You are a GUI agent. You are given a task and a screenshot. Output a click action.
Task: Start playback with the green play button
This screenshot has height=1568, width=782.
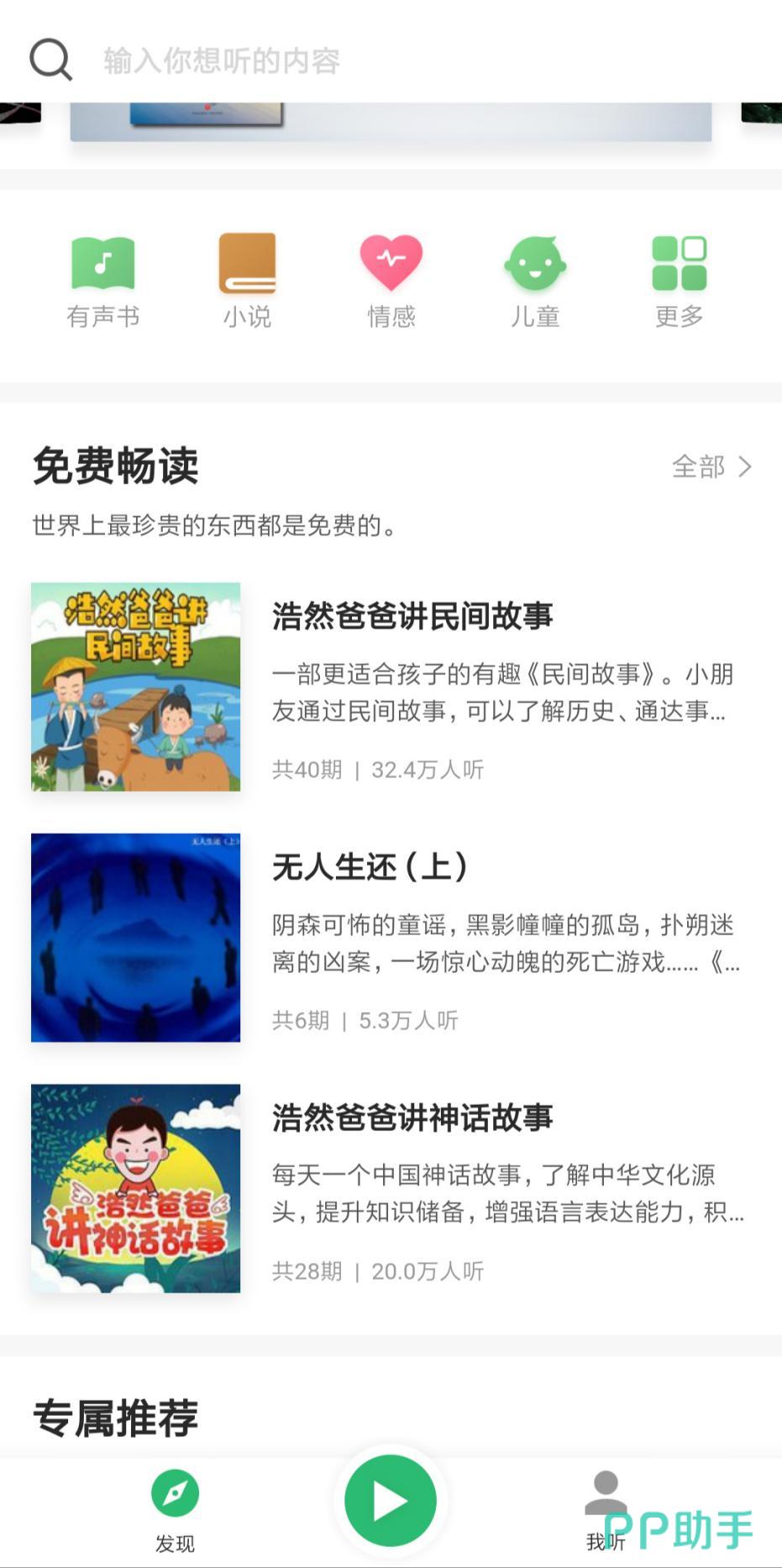point(391,1501)
